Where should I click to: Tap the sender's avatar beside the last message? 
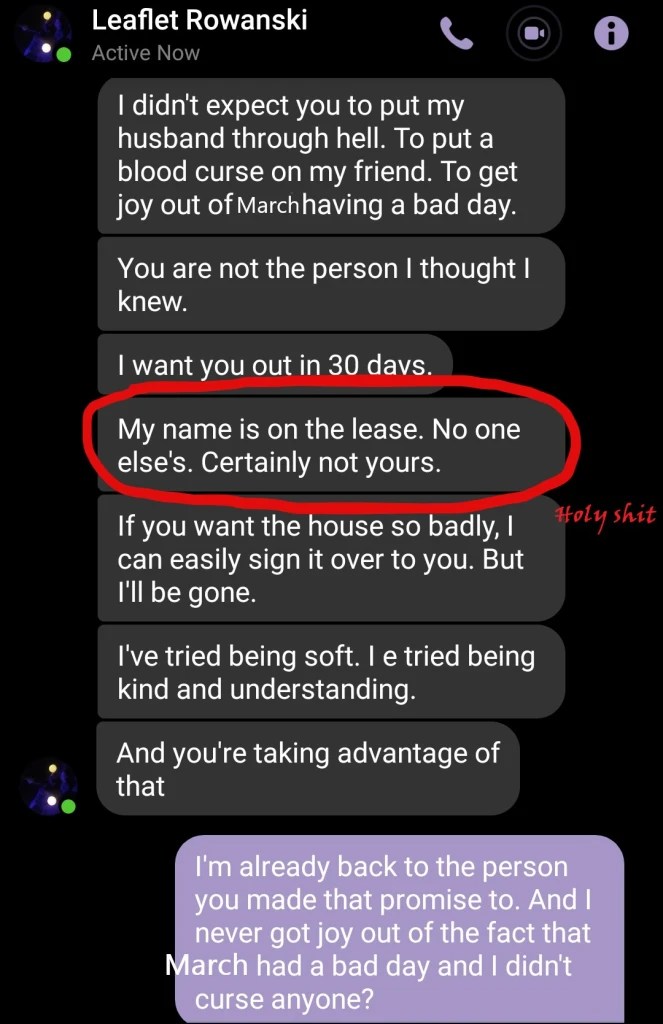(50, 785)
